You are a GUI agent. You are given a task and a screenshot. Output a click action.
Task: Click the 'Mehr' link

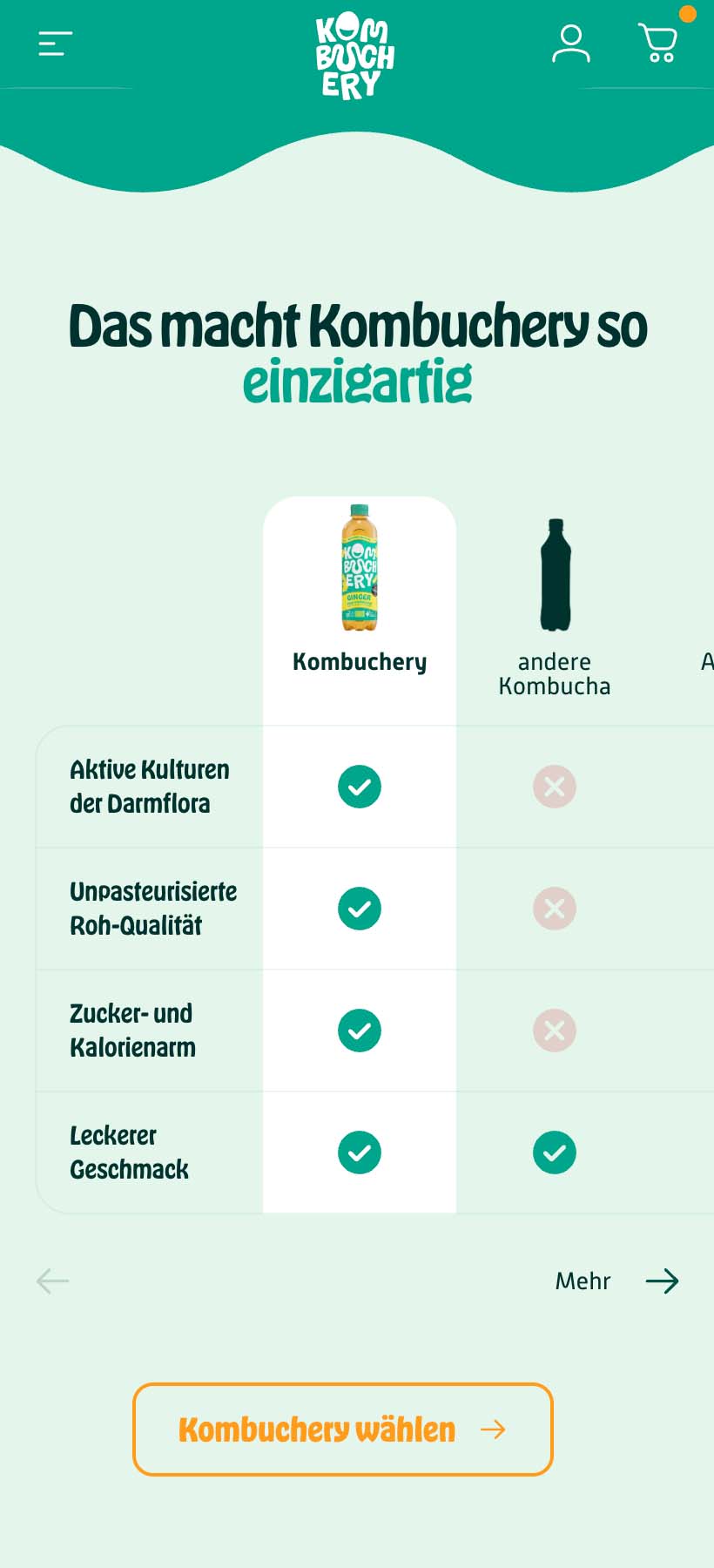582,1281
